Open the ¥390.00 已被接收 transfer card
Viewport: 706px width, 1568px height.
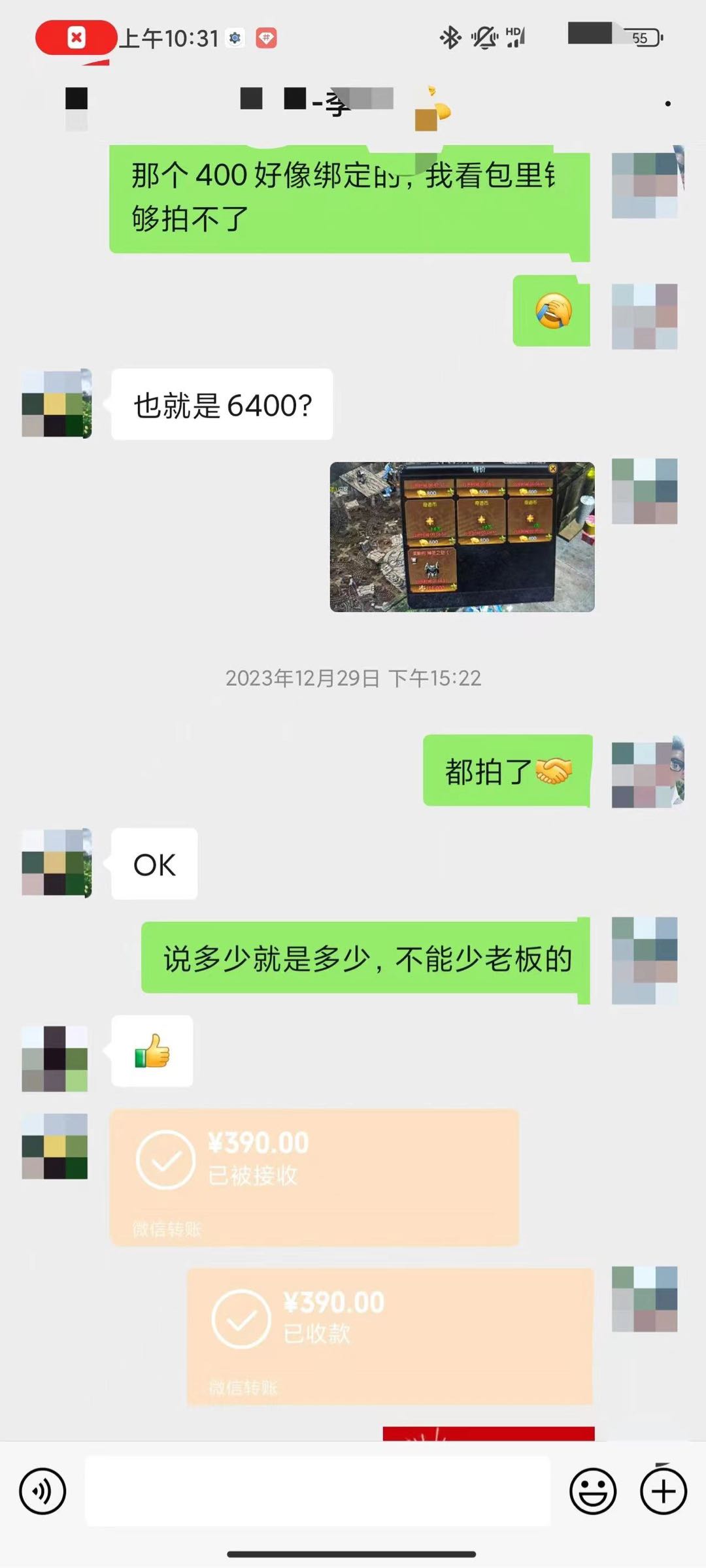click(x=314, y=1177)
